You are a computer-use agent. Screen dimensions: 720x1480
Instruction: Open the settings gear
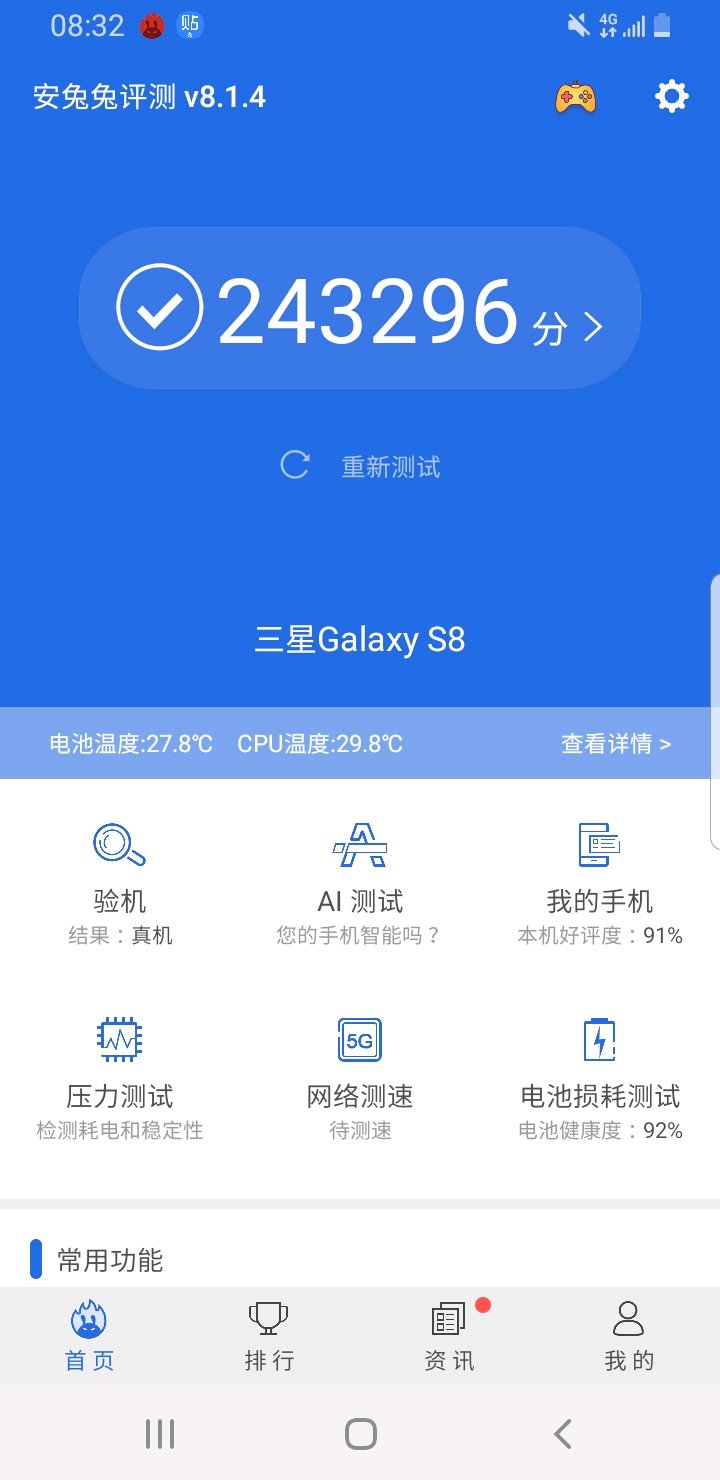click(x=671, y=97)
